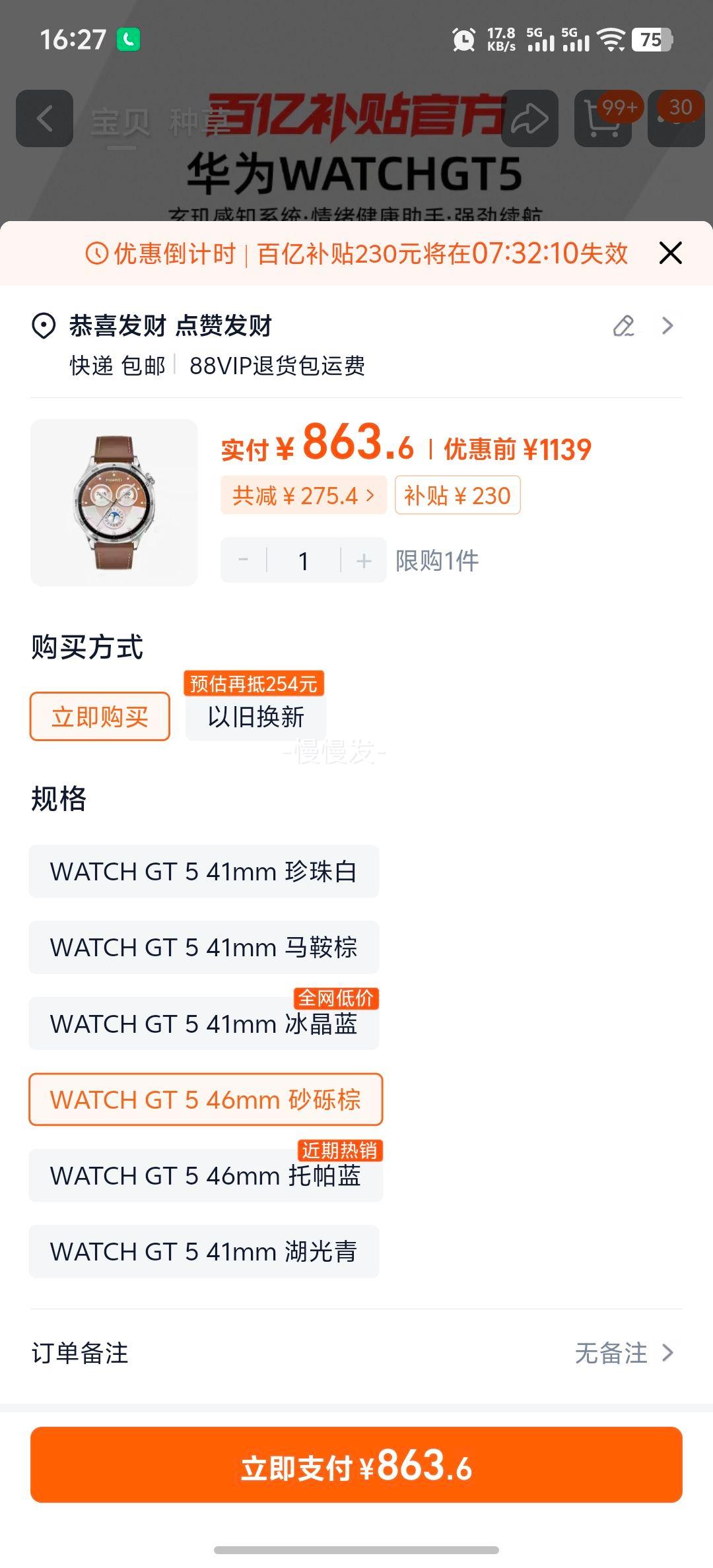This screenshot has width=713, height=1568.
Task: Open the shopping cart with 99+ items
Action: pyautogui.click(x=602, y=119)
